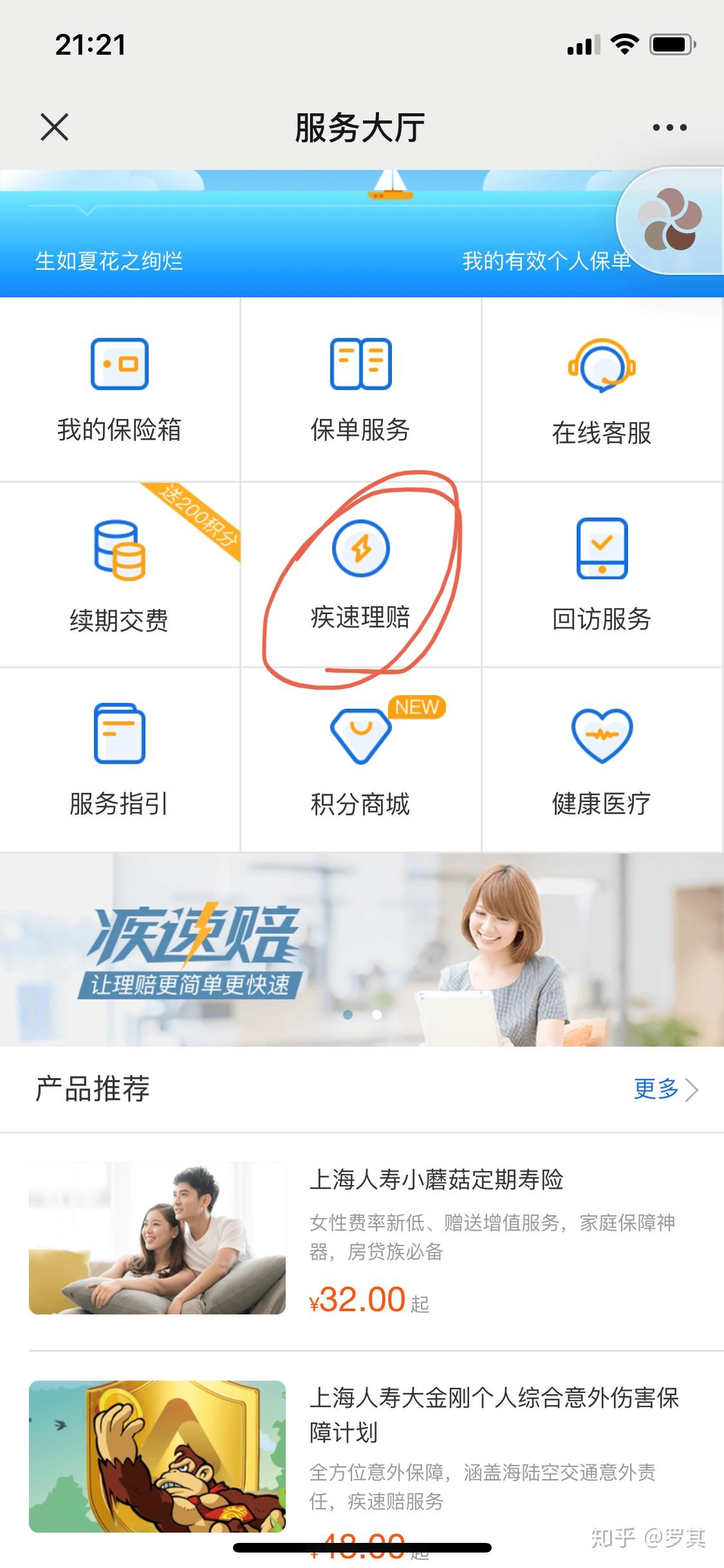Open 健康医疗
The image size is (724, 1568).
click(x=602, y=761)
